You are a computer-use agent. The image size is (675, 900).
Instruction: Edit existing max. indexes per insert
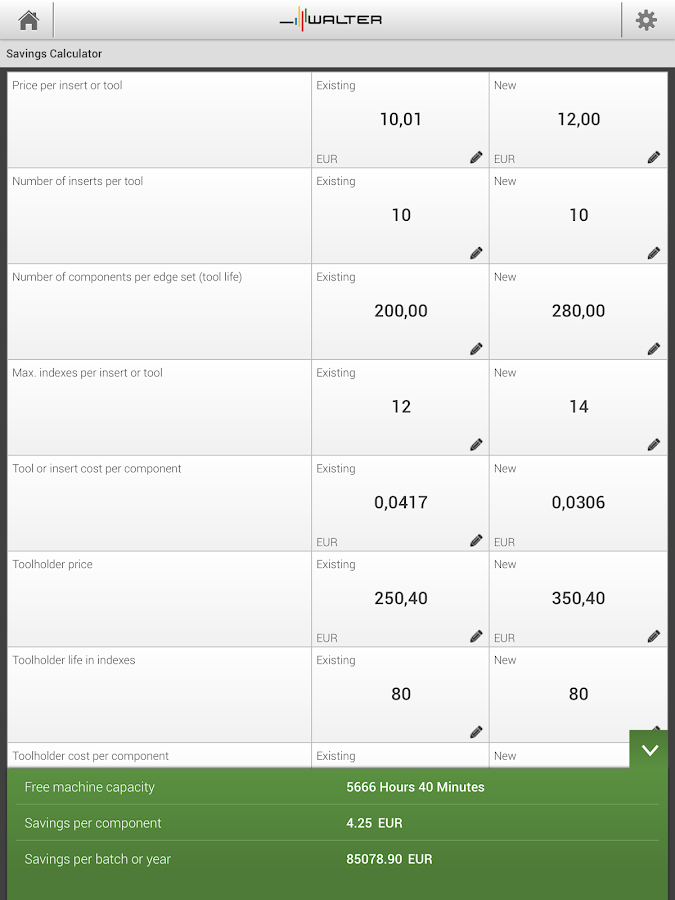coord(476,444)
